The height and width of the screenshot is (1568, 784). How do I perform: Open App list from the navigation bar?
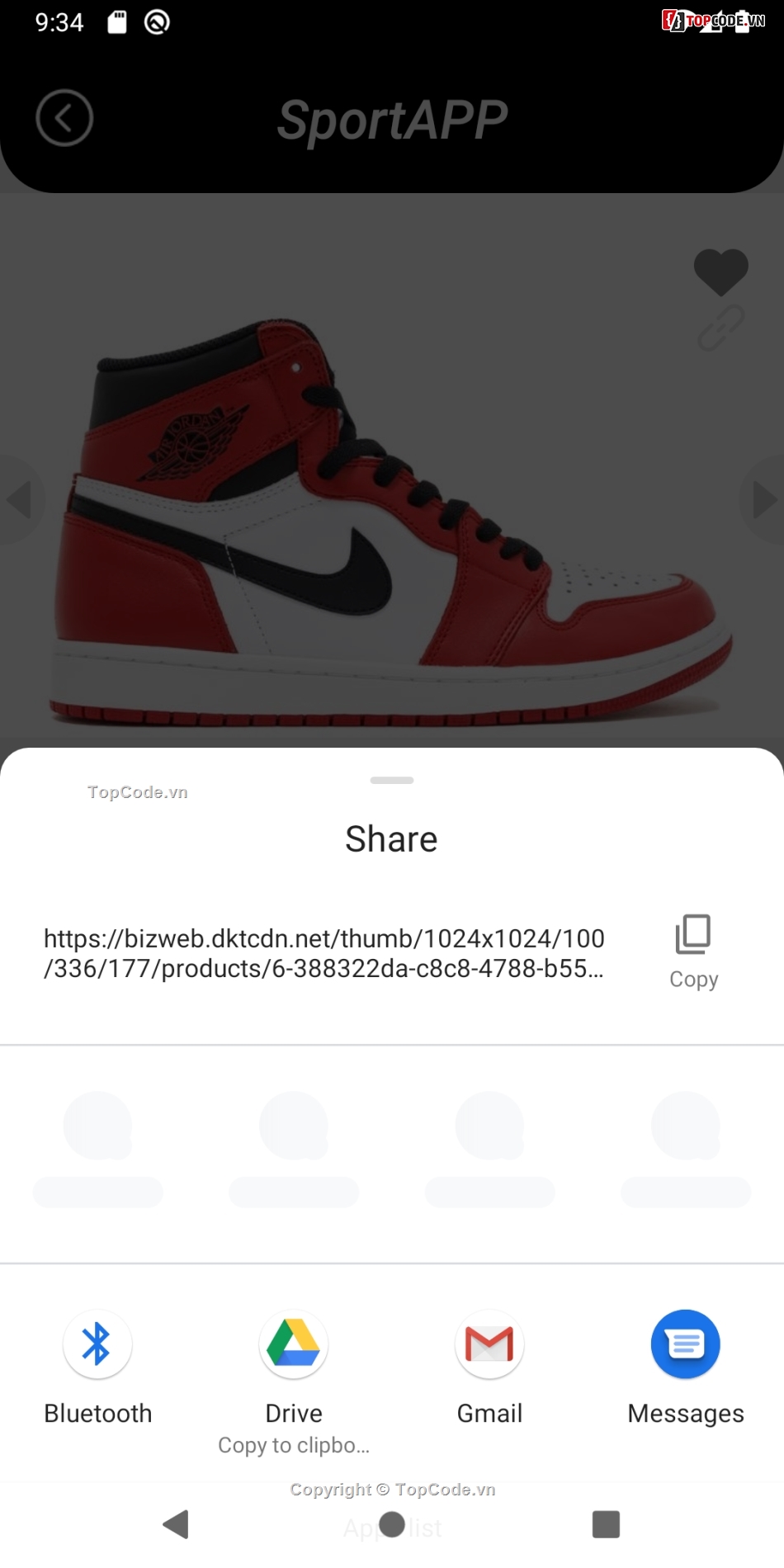(x=392, y=1525)
